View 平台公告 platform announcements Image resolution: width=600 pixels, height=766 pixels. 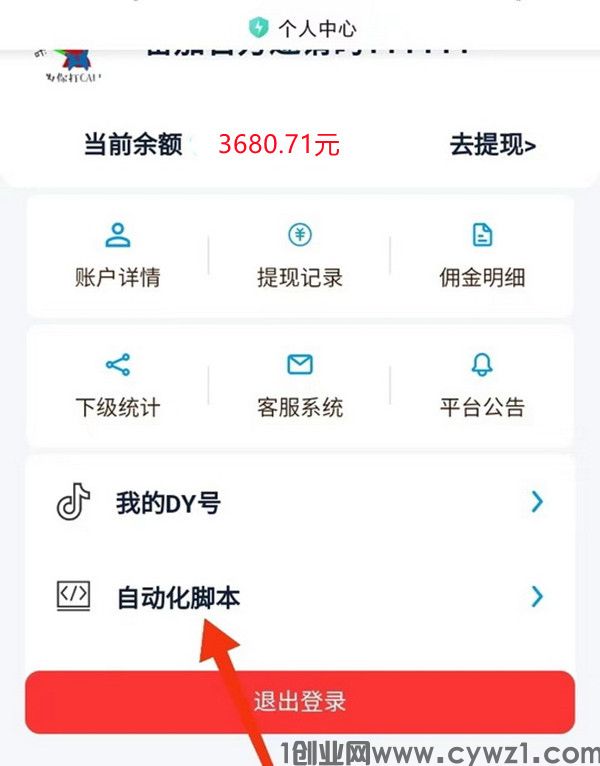pos(482,385)
